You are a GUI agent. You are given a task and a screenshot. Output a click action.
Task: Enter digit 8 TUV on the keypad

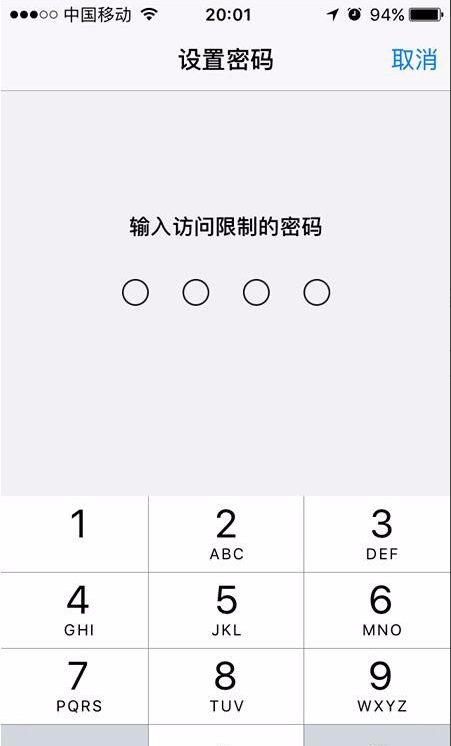pos(226,687)
